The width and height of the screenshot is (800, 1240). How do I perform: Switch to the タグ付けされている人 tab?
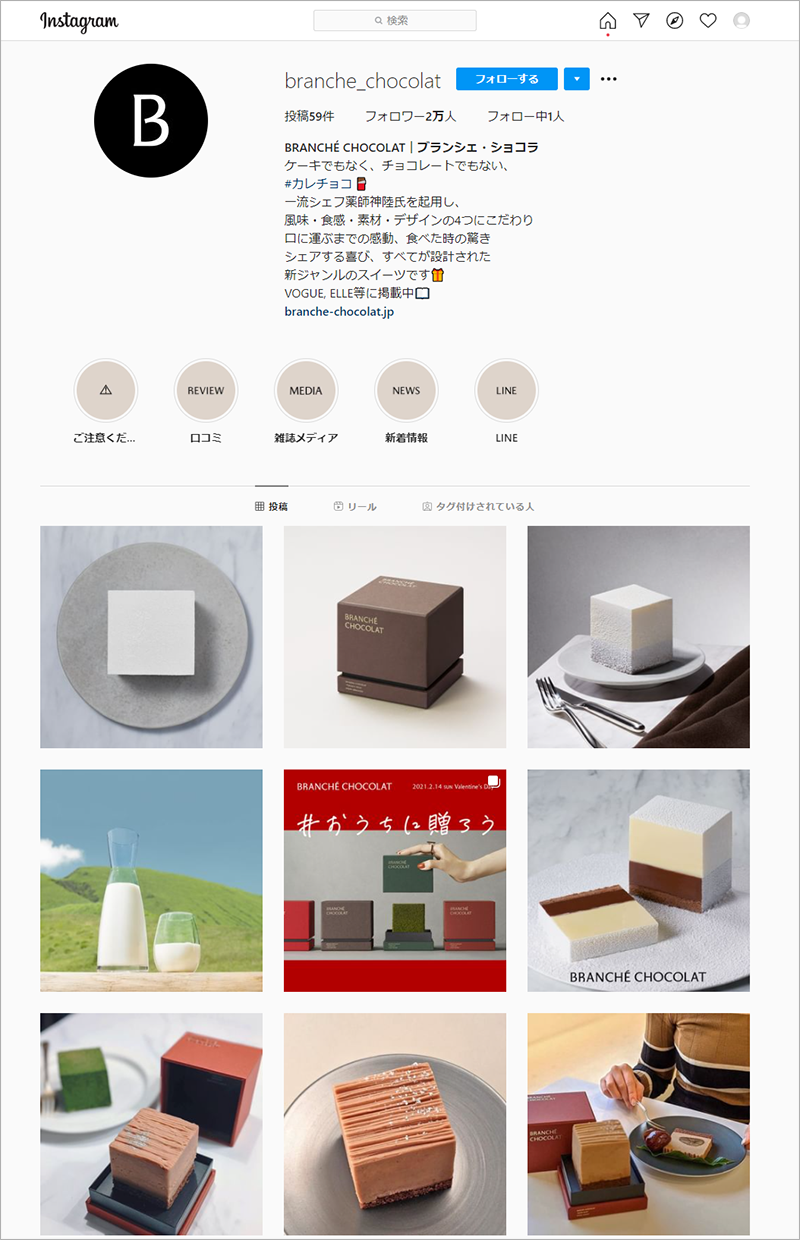(478, 507)
